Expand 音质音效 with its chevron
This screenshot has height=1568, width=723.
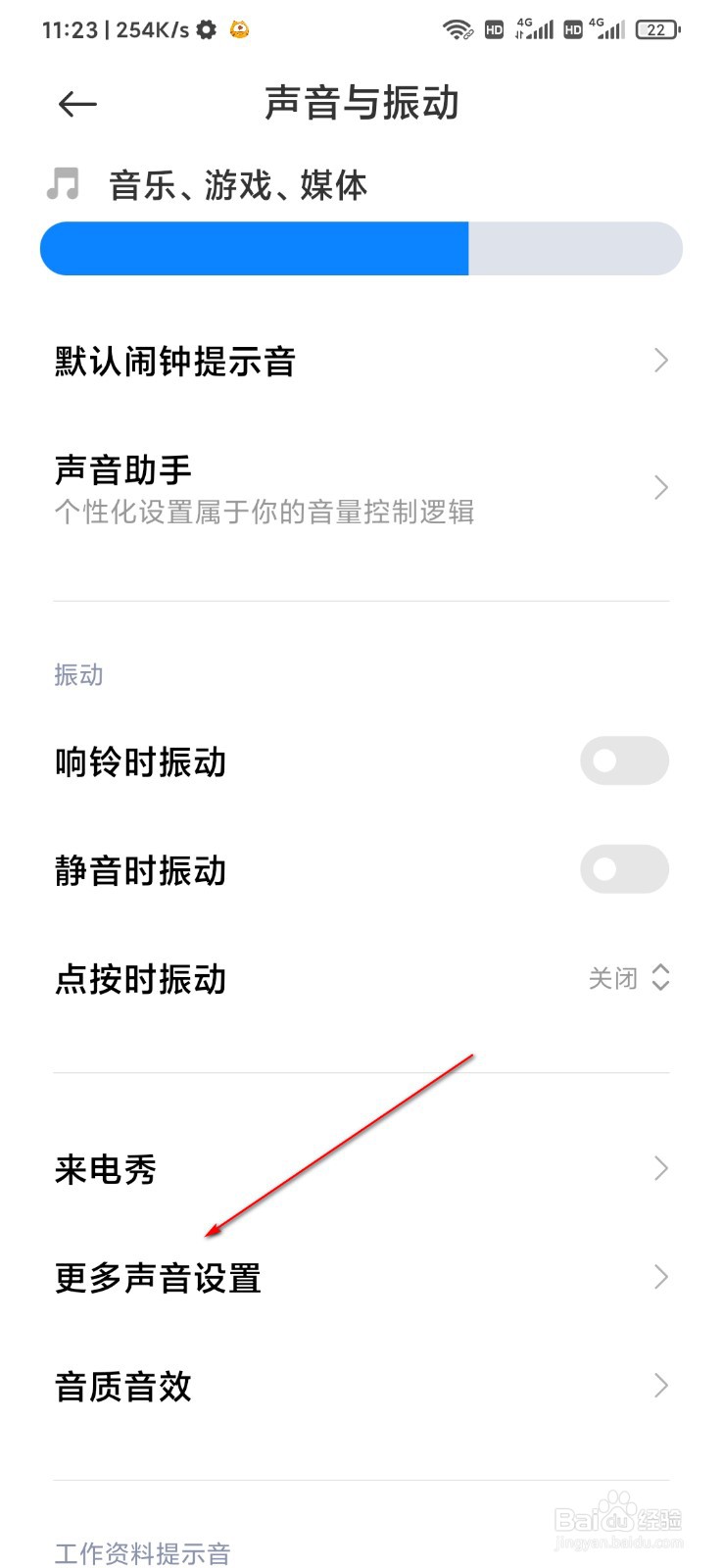tap(658, 1386)
